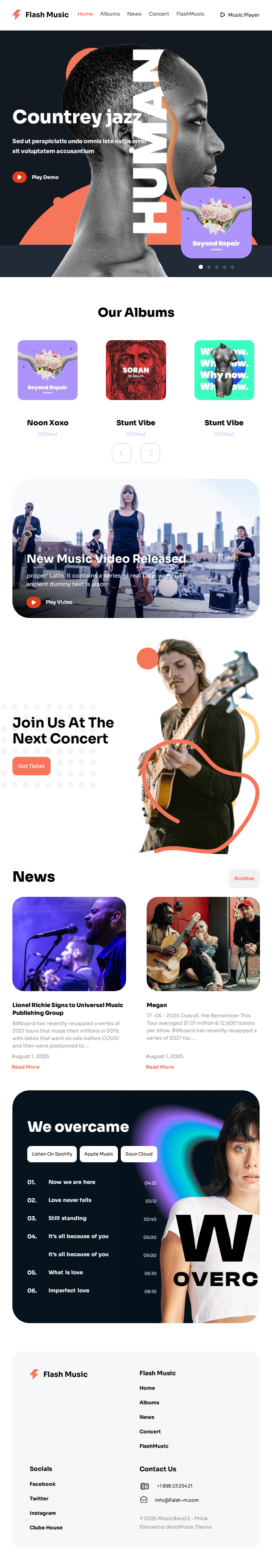Choose Apple Music
The width and height of the screenshot is (272, 1568).
98,1154
